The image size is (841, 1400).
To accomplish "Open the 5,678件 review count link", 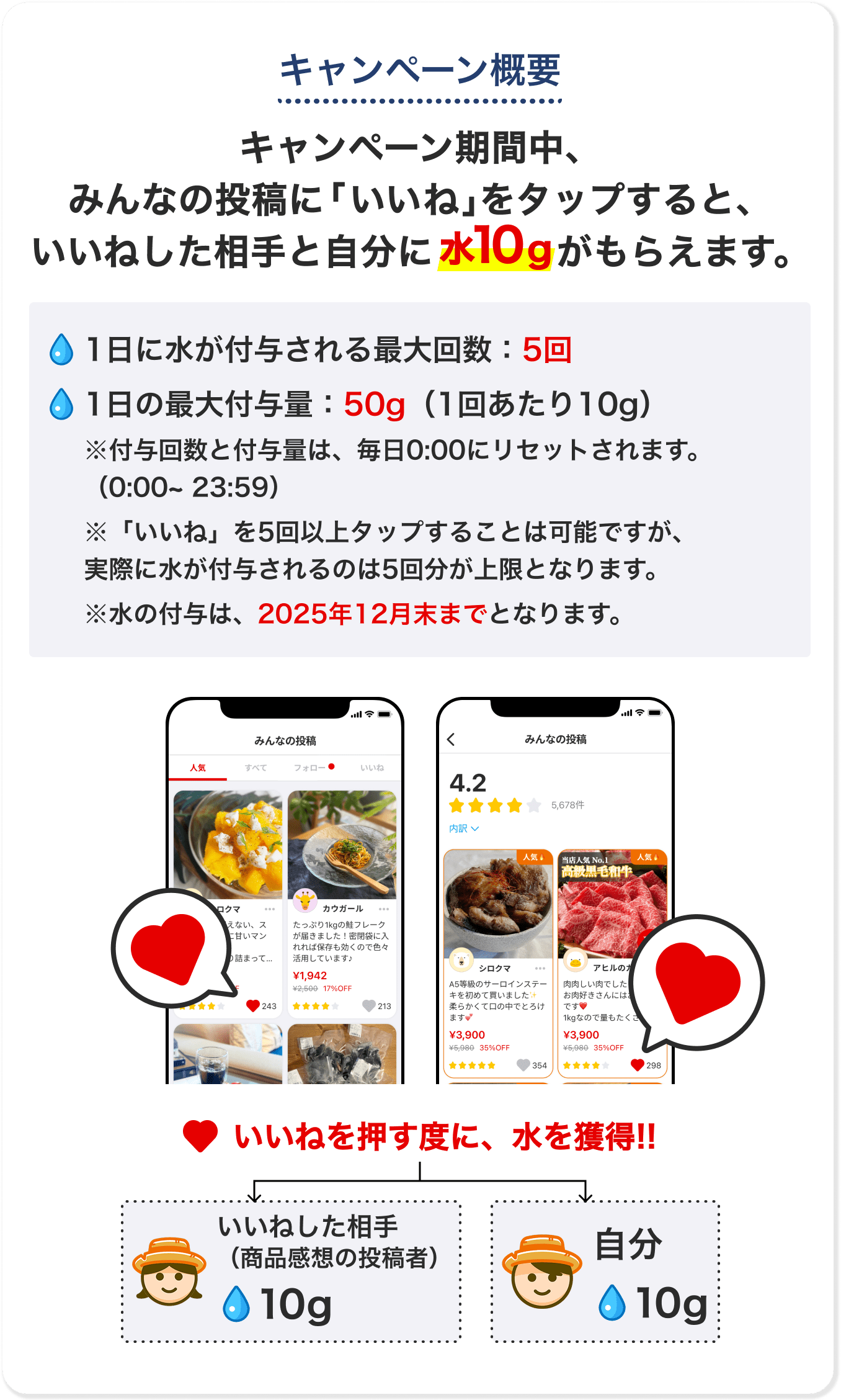I will (567, 805).
